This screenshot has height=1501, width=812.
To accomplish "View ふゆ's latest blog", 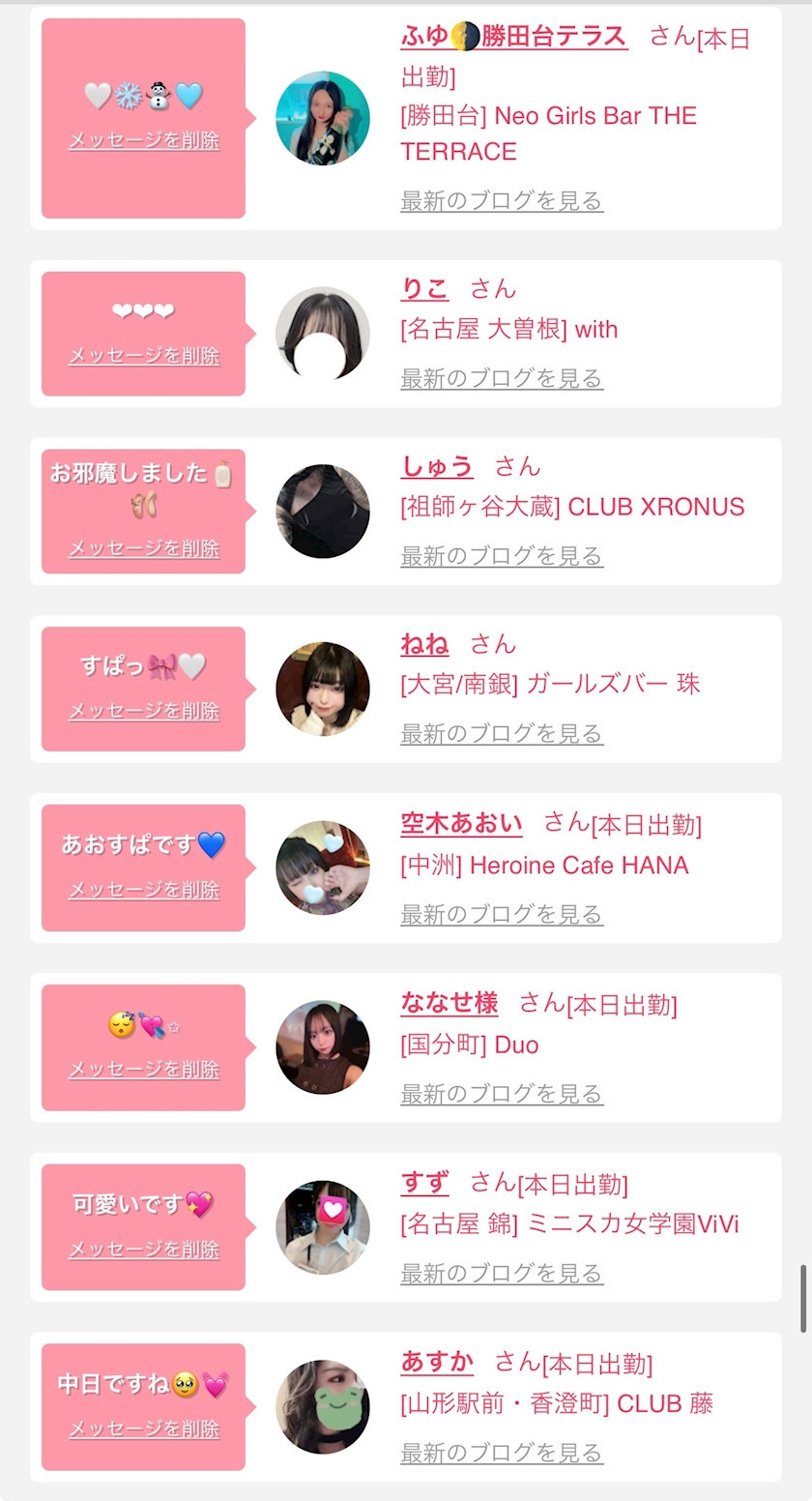I will [x=502, y=201].
